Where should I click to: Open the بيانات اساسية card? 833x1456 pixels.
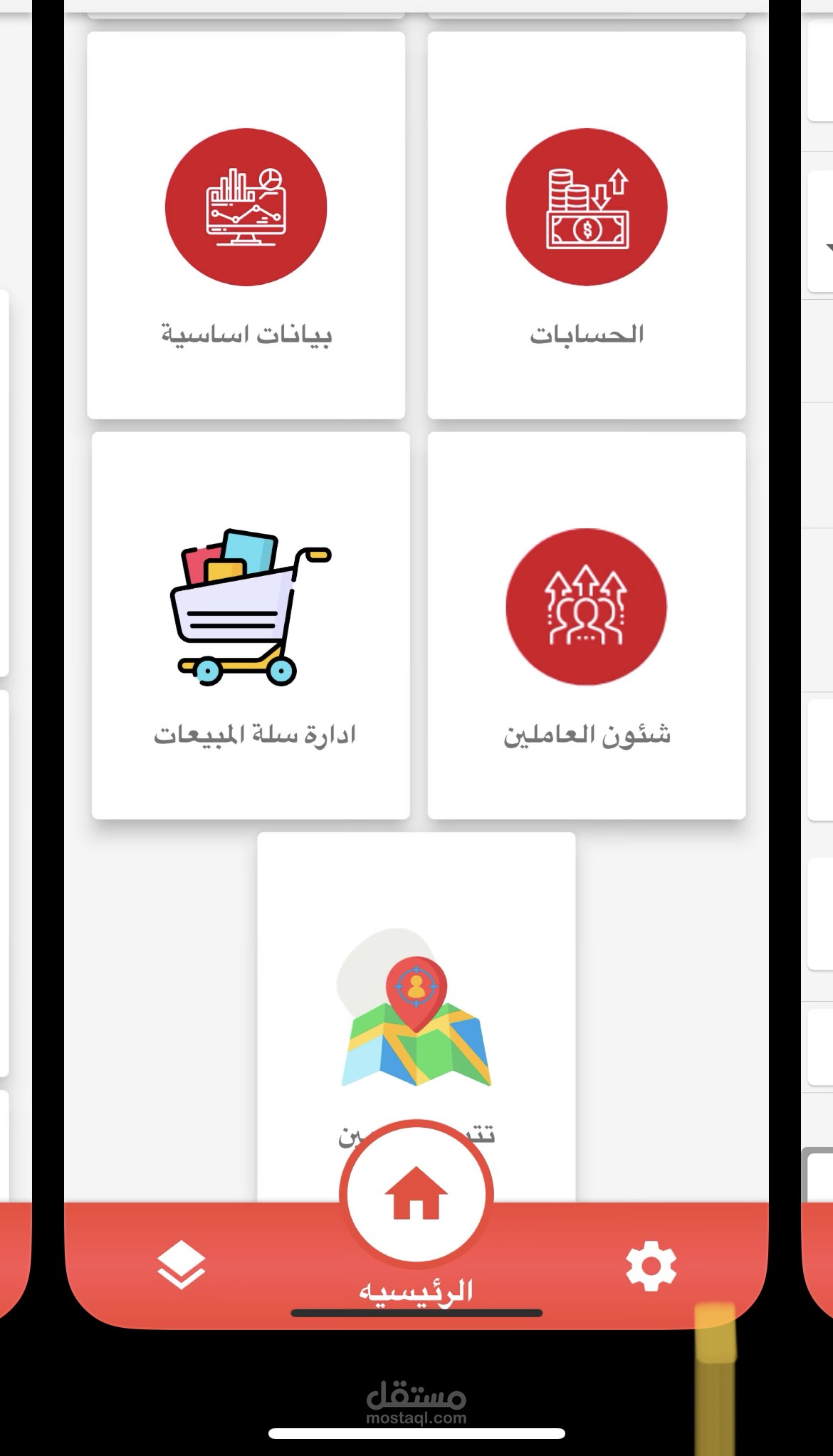coord(246,225)
